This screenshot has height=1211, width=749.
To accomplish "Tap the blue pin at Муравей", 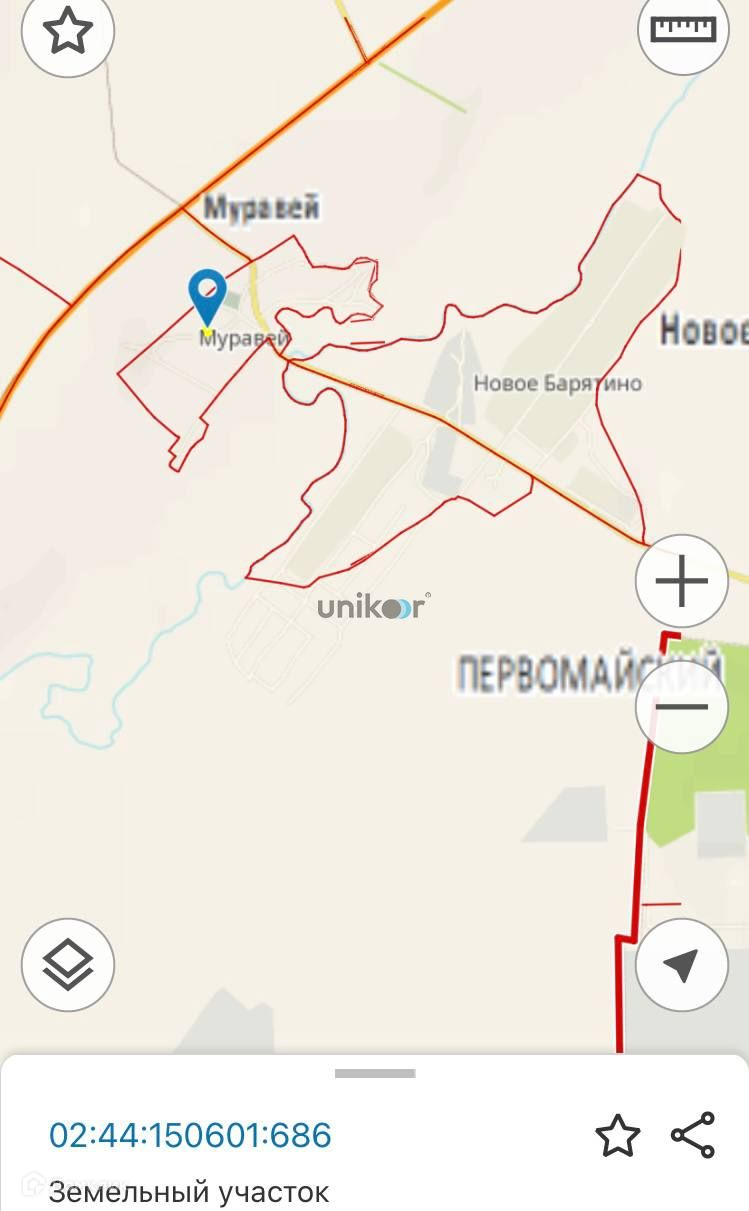I will (x=207, y=292).
